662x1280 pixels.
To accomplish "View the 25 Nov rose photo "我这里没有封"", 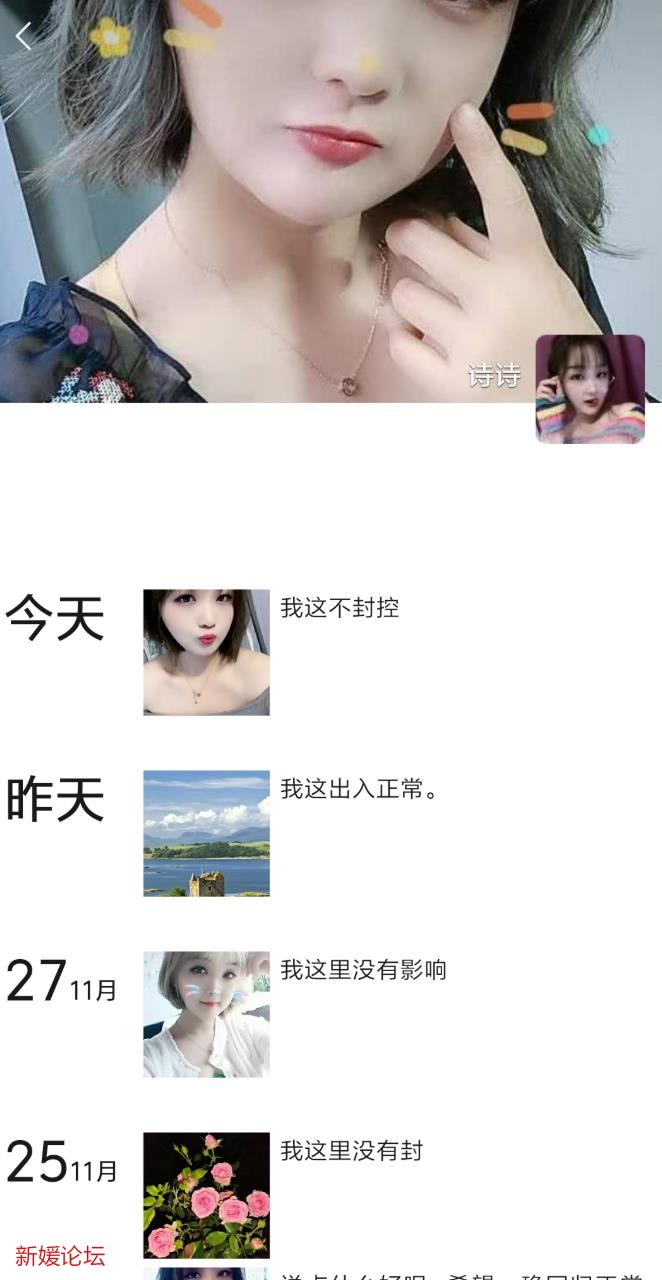I will [x=206, y=1195].
